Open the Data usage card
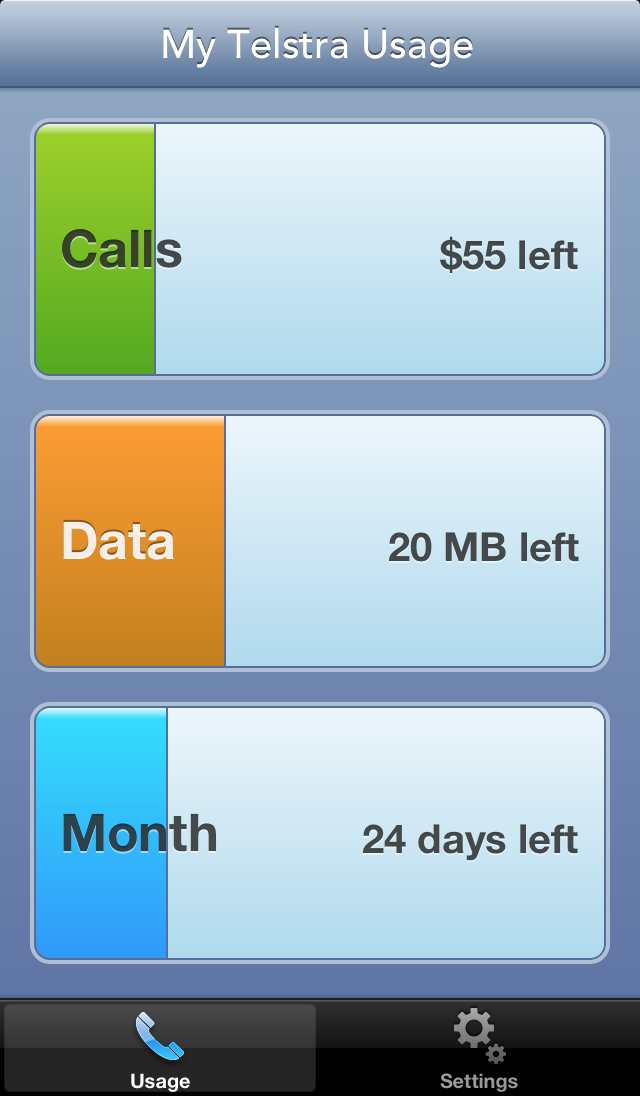 point(320,541)
